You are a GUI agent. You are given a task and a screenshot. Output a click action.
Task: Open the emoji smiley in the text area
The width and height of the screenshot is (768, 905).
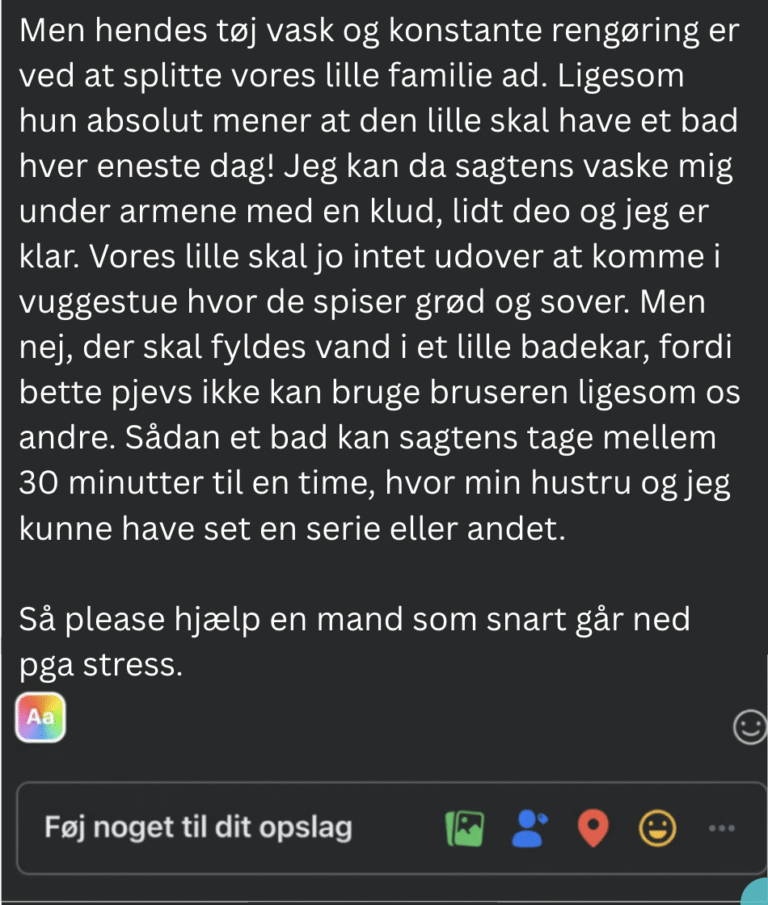click(749, 728)
